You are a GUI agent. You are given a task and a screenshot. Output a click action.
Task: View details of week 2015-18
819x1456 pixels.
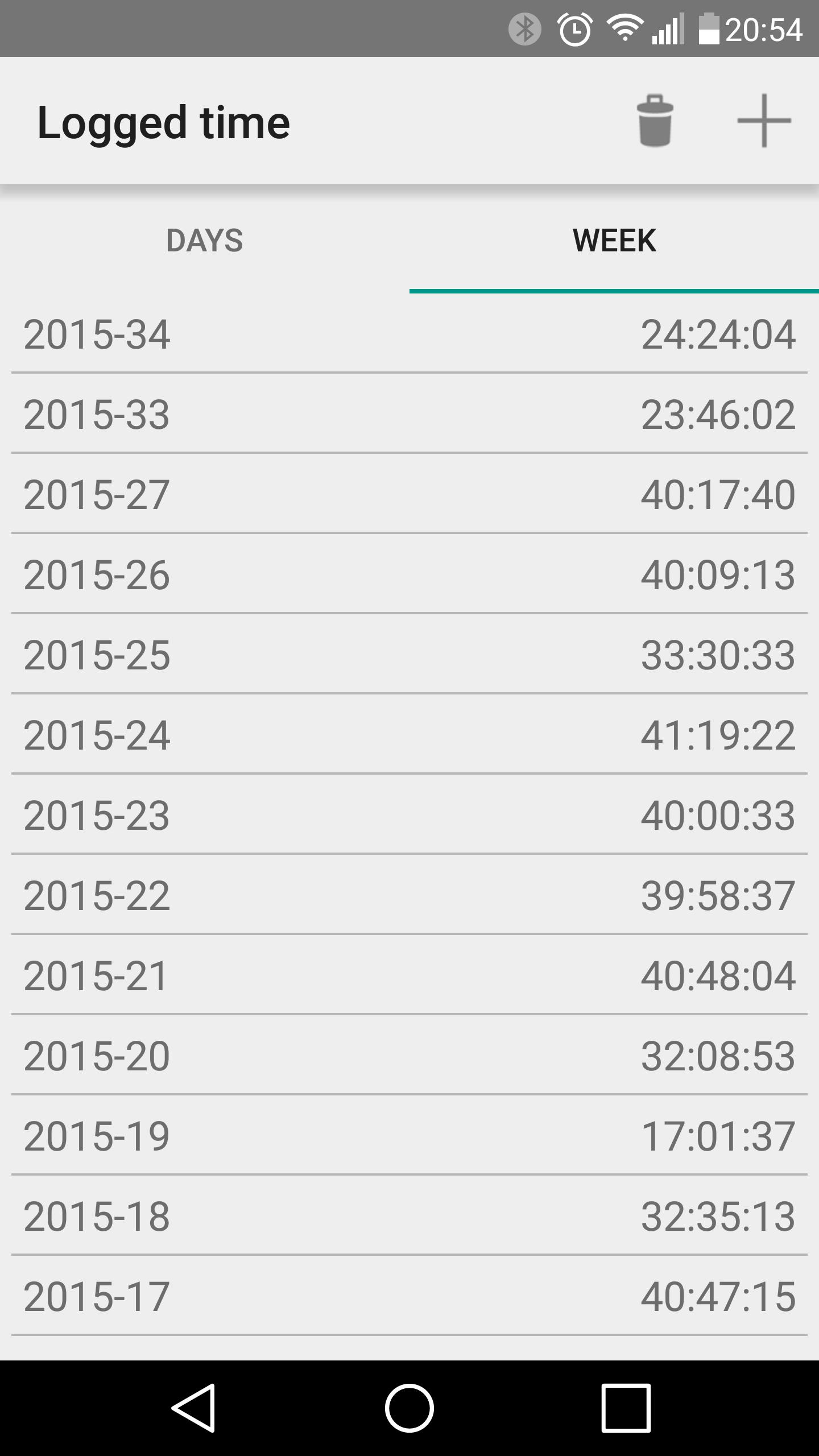(x=409, y=1217)
